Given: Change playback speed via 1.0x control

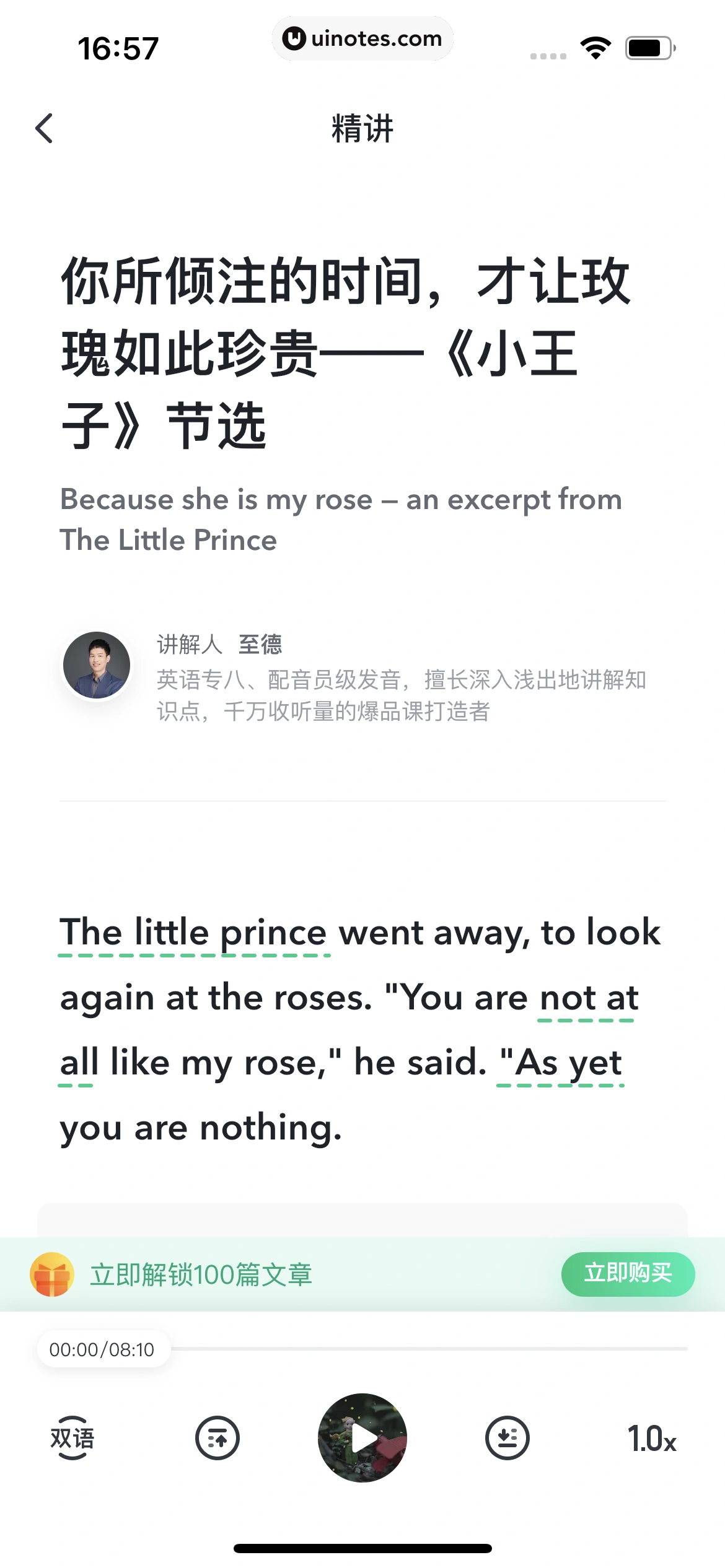Looking at the screenshot, I should pos(651,1439).
